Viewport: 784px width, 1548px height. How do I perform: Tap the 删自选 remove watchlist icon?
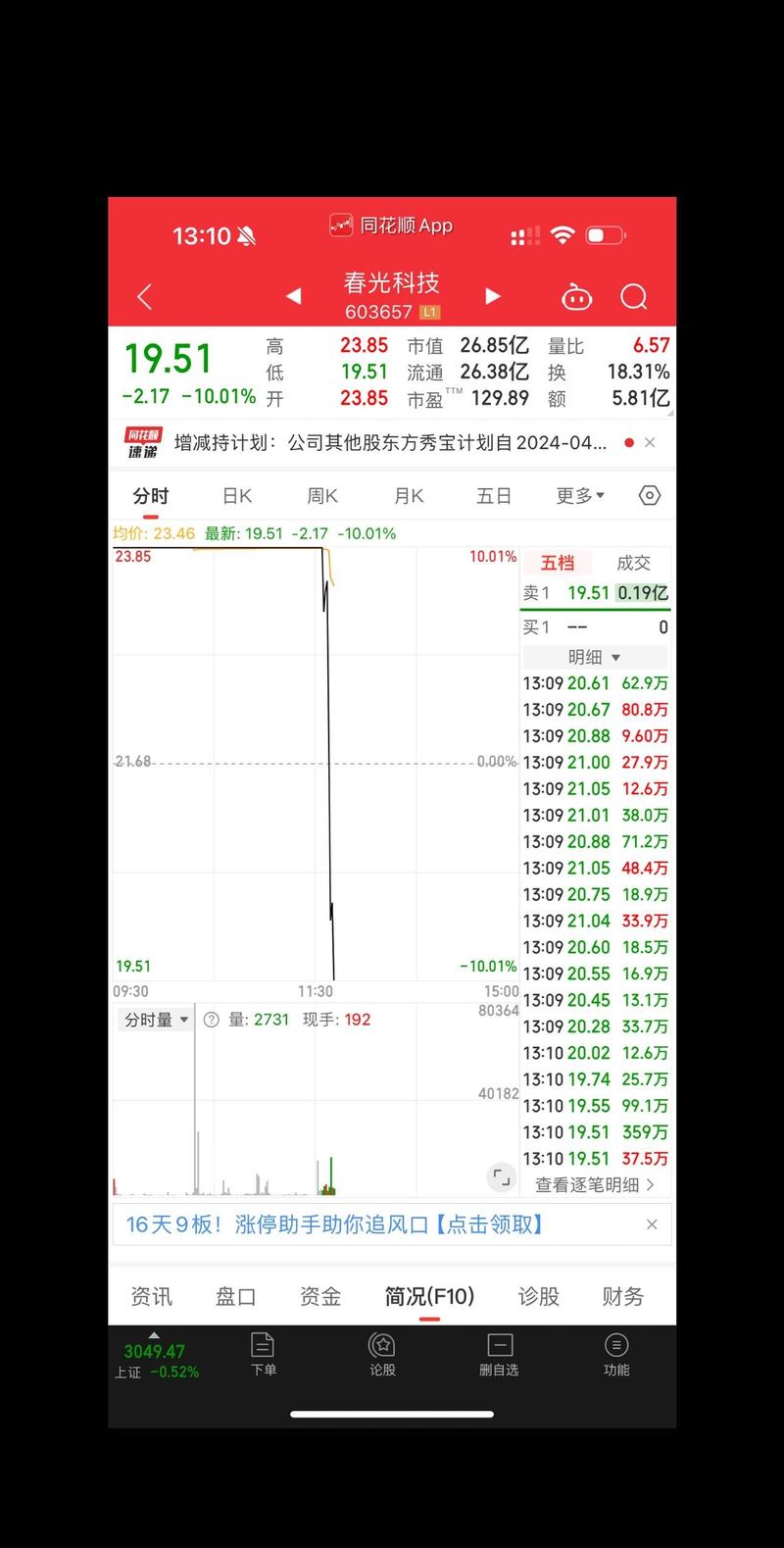coord(499,1355)
